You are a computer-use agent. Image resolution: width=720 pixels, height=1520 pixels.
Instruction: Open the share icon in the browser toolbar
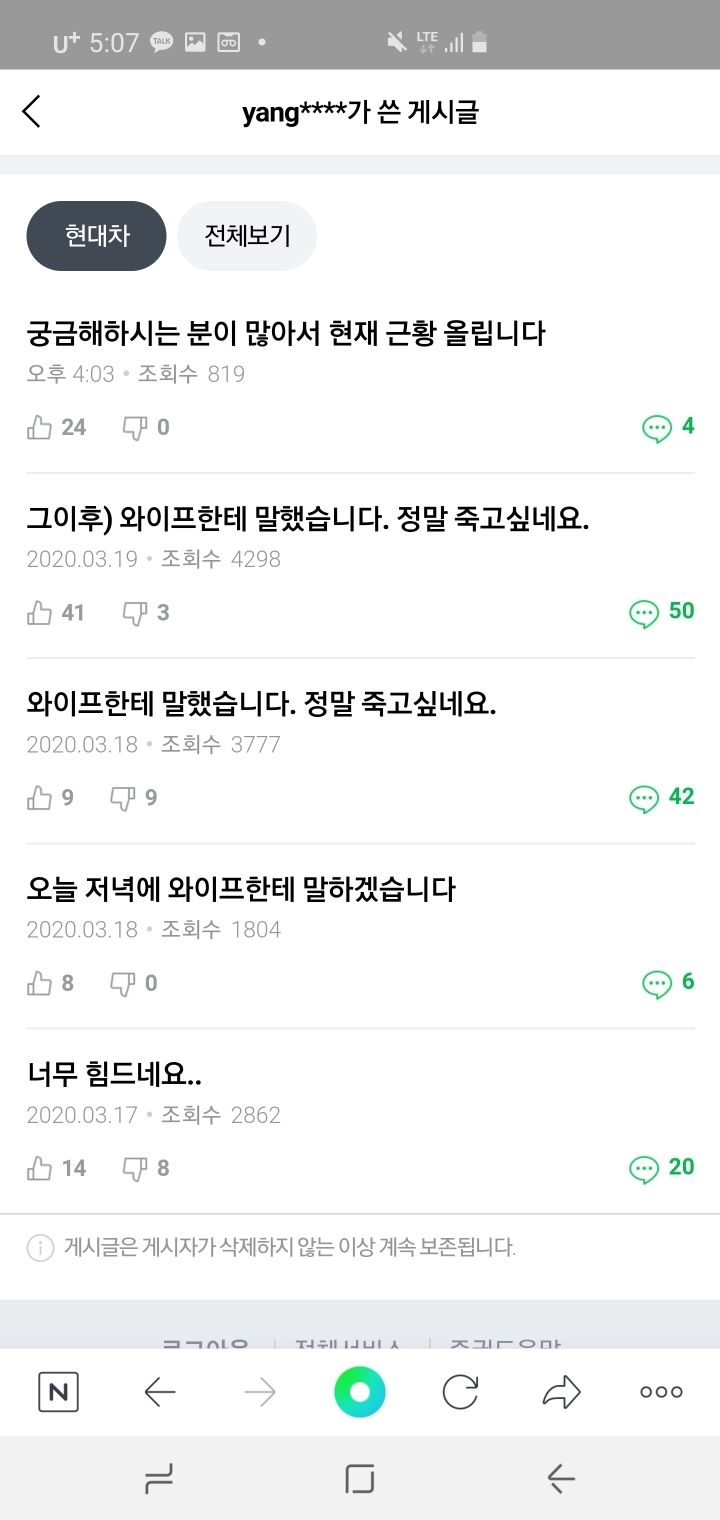click(x=560, y=1390)
